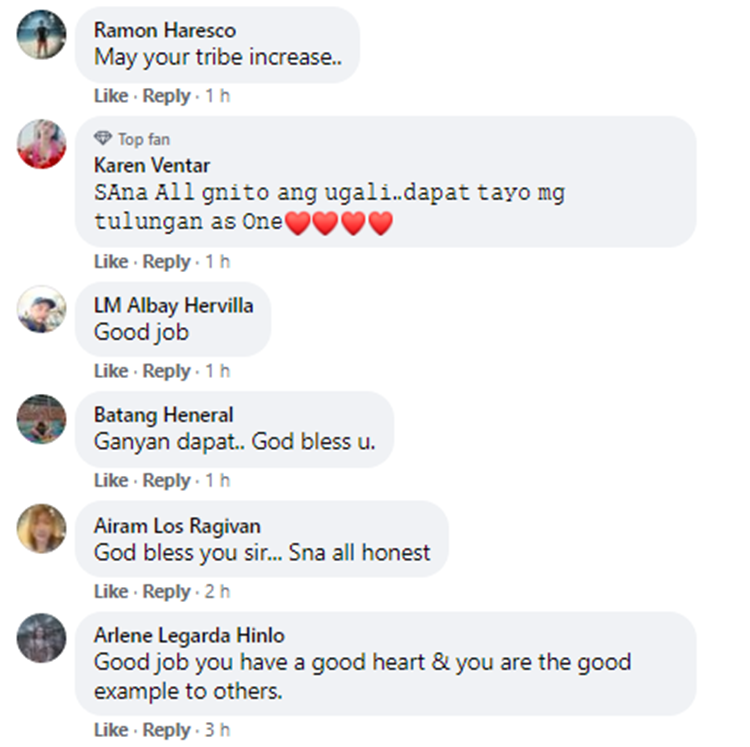Image resolution: width=750 pixels, height=747 pixels.
Task: Reply to Batang Heneral's comment
Action: 166,481
